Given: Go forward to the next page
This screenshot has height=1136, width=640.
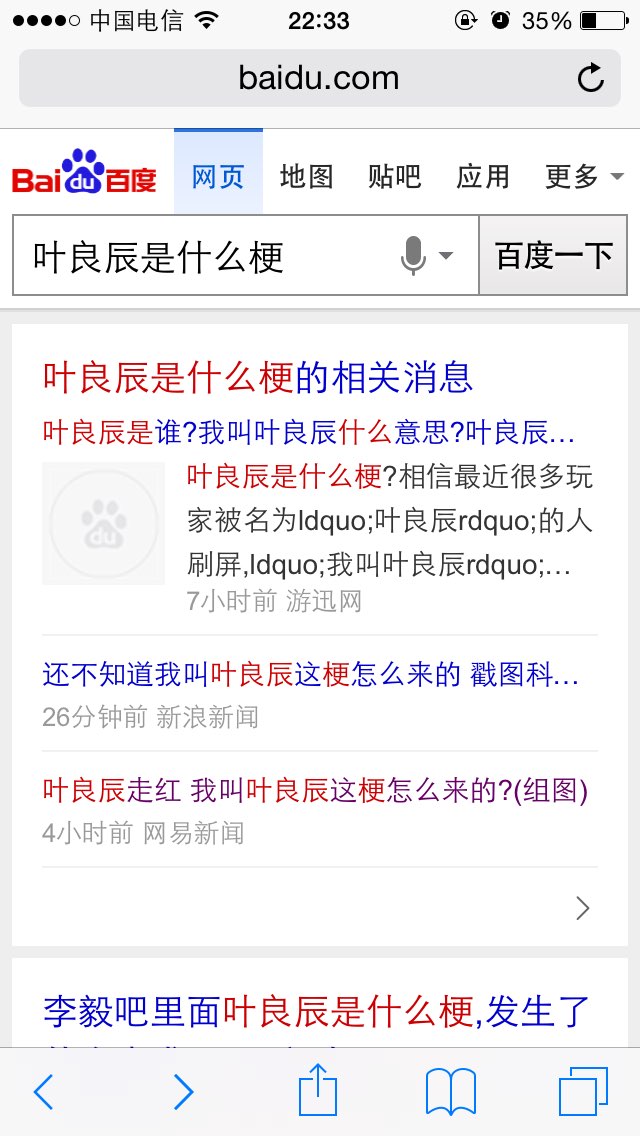Looking at the screenshot, I should [x=184, y=1091].
